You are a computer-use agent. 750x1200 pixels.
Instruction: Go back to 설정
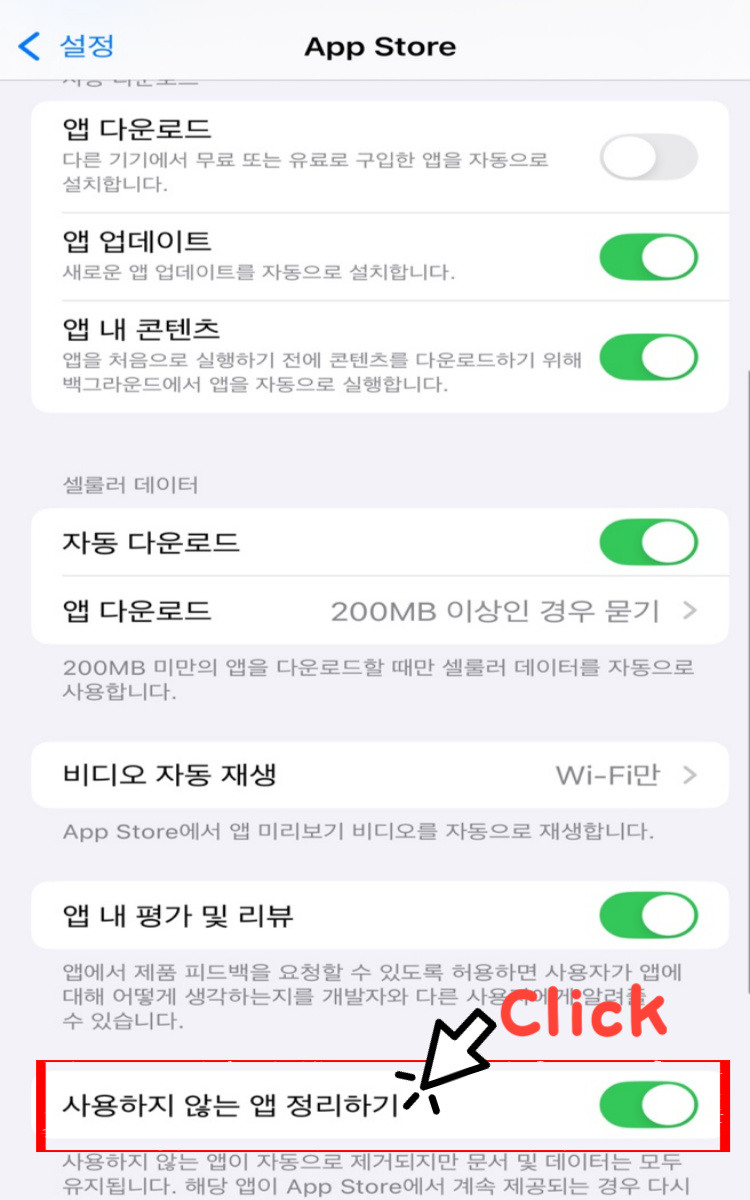68,46
